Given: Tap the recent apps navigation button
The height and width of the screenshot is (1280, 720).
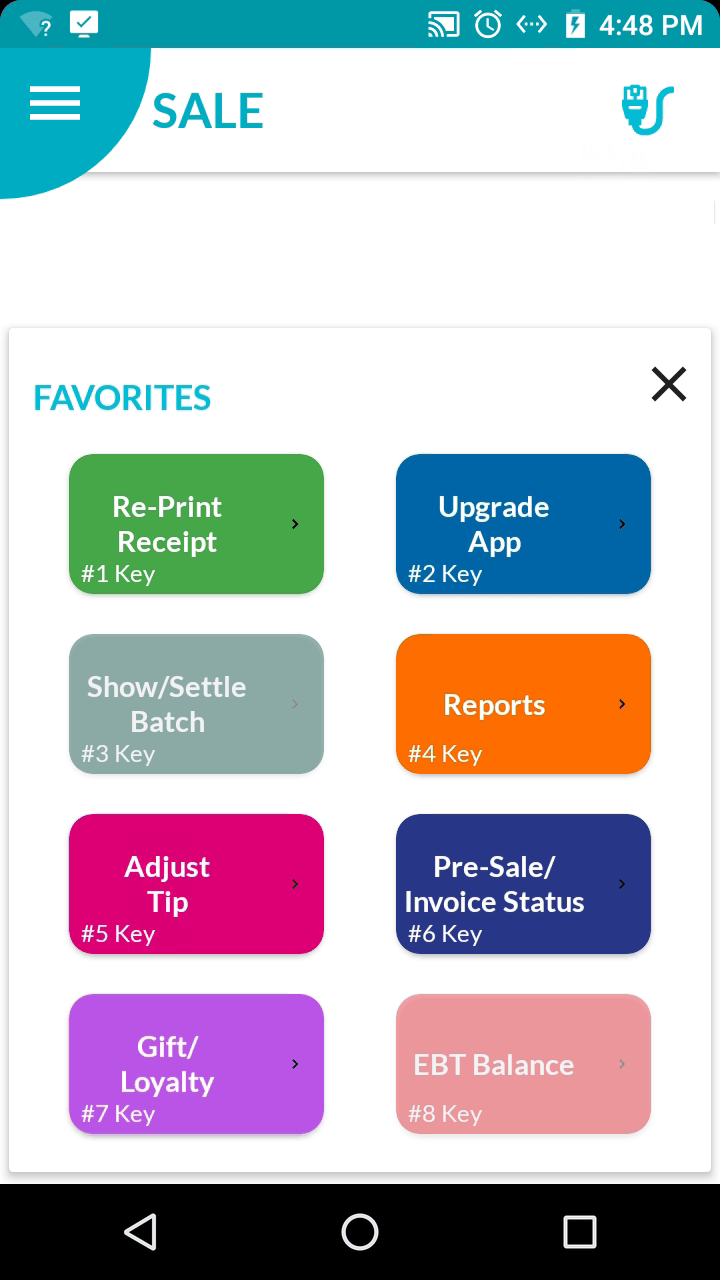Looking at the screenshot, I should [579, 1232].
